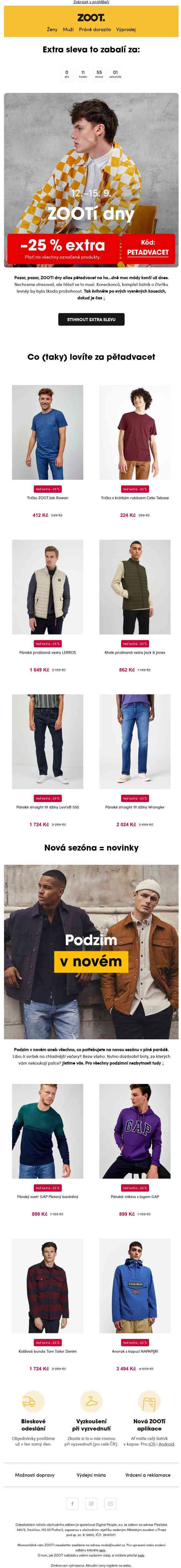Open 'Zobrazit v prohlížeči' link
This screenshot has width=181, height=1568.
pos(91,2)
